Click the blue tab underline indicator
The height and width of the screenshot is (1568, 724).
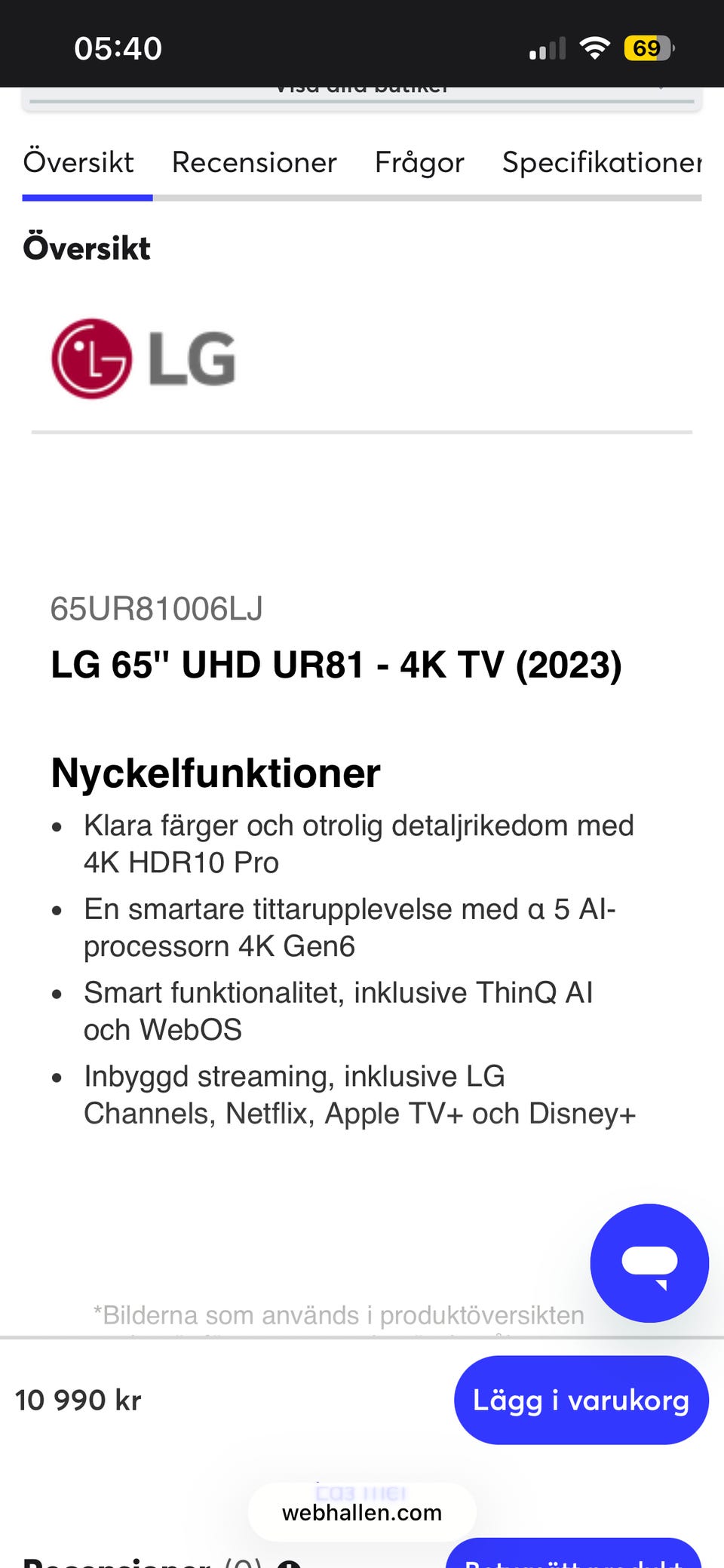coord(87,196)
